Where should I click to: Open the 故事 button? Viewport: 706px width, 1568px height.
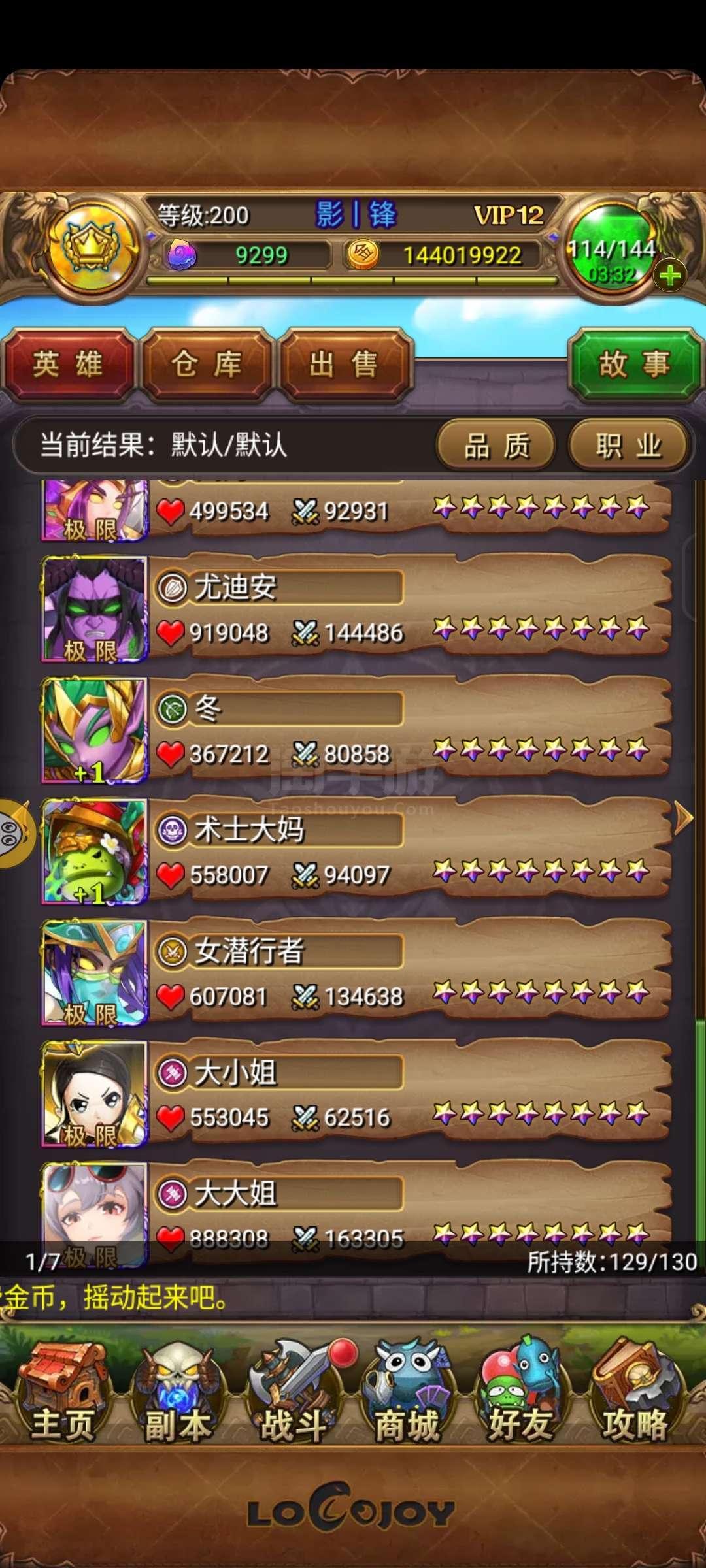[634, 364]
